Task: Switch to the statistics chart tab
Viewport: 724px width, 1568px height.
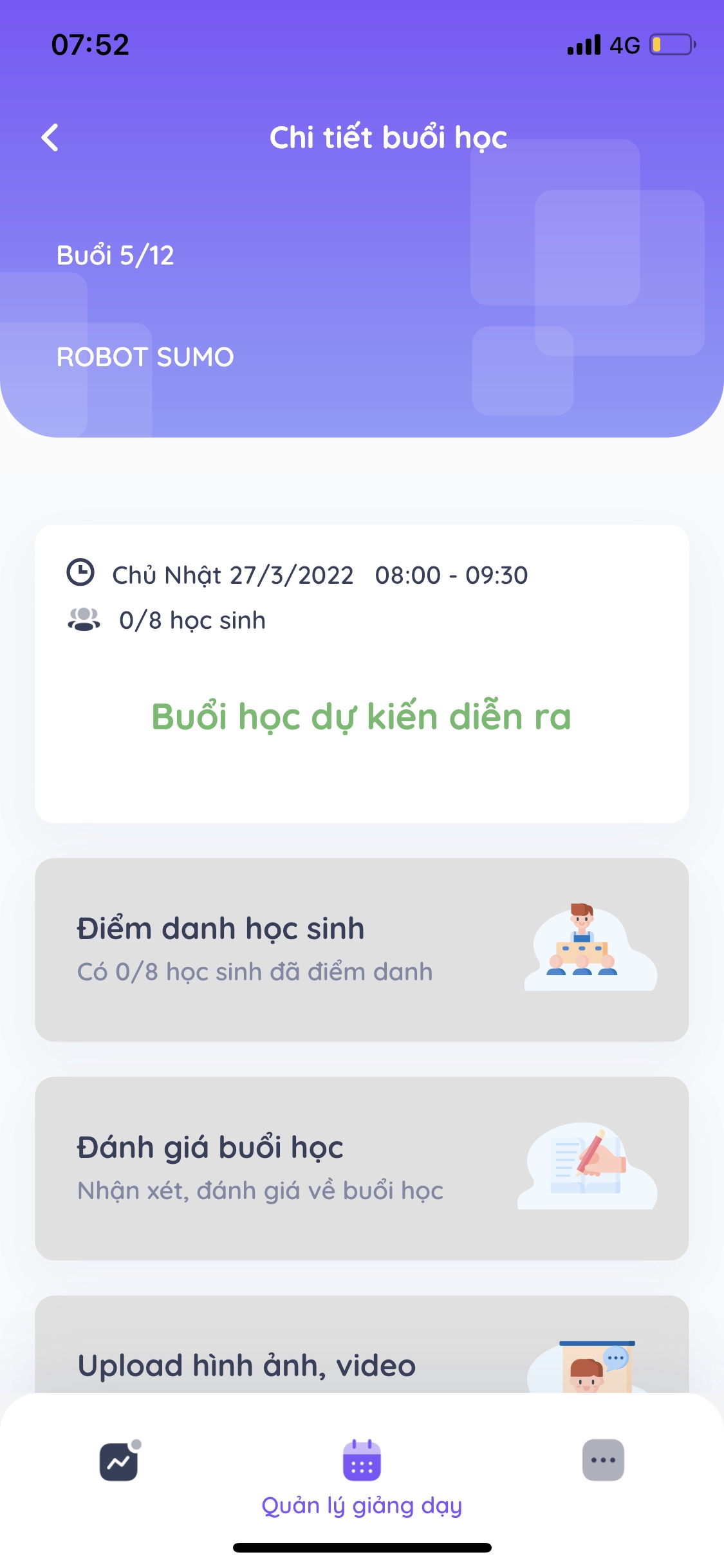Action: [119, 1461]
